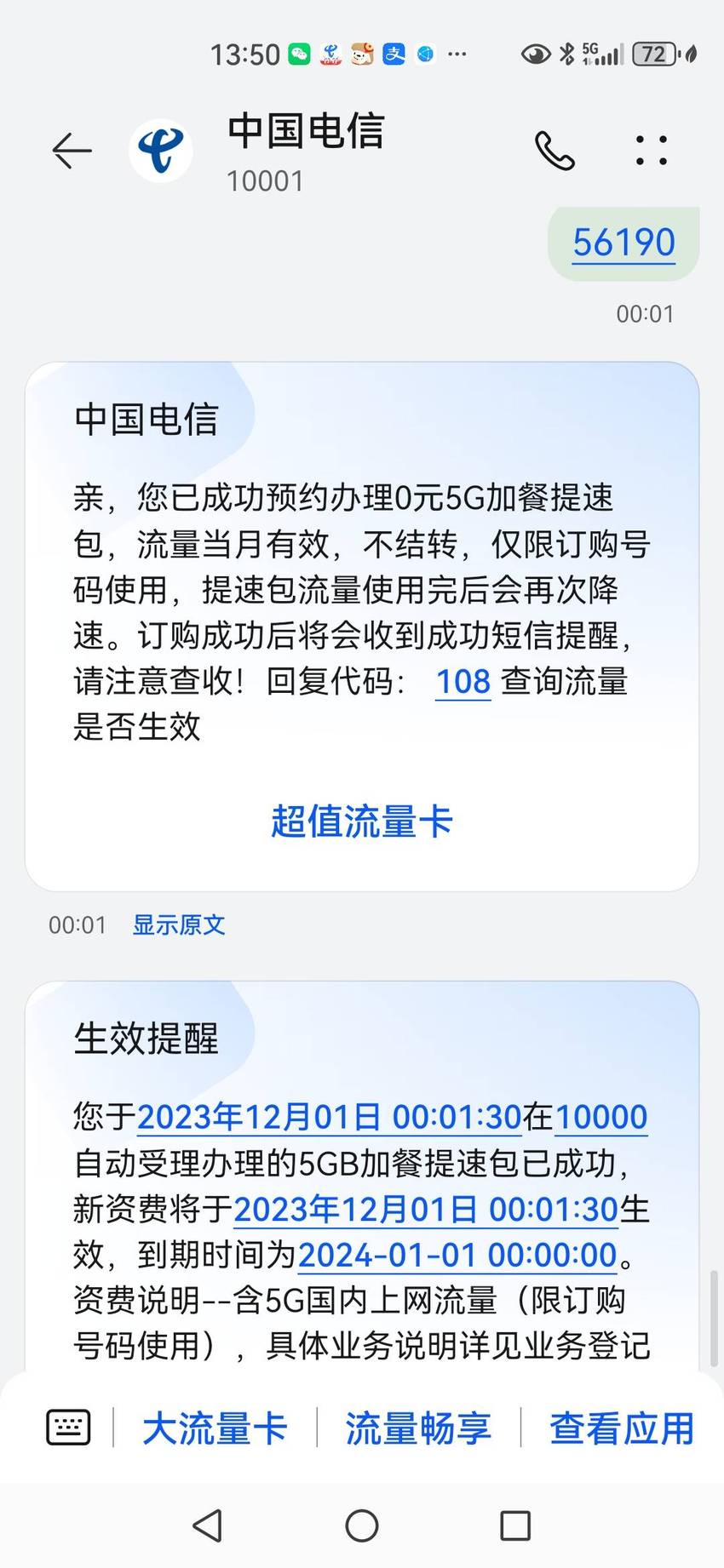Tap the 108 reply code link

pos(463,682)
